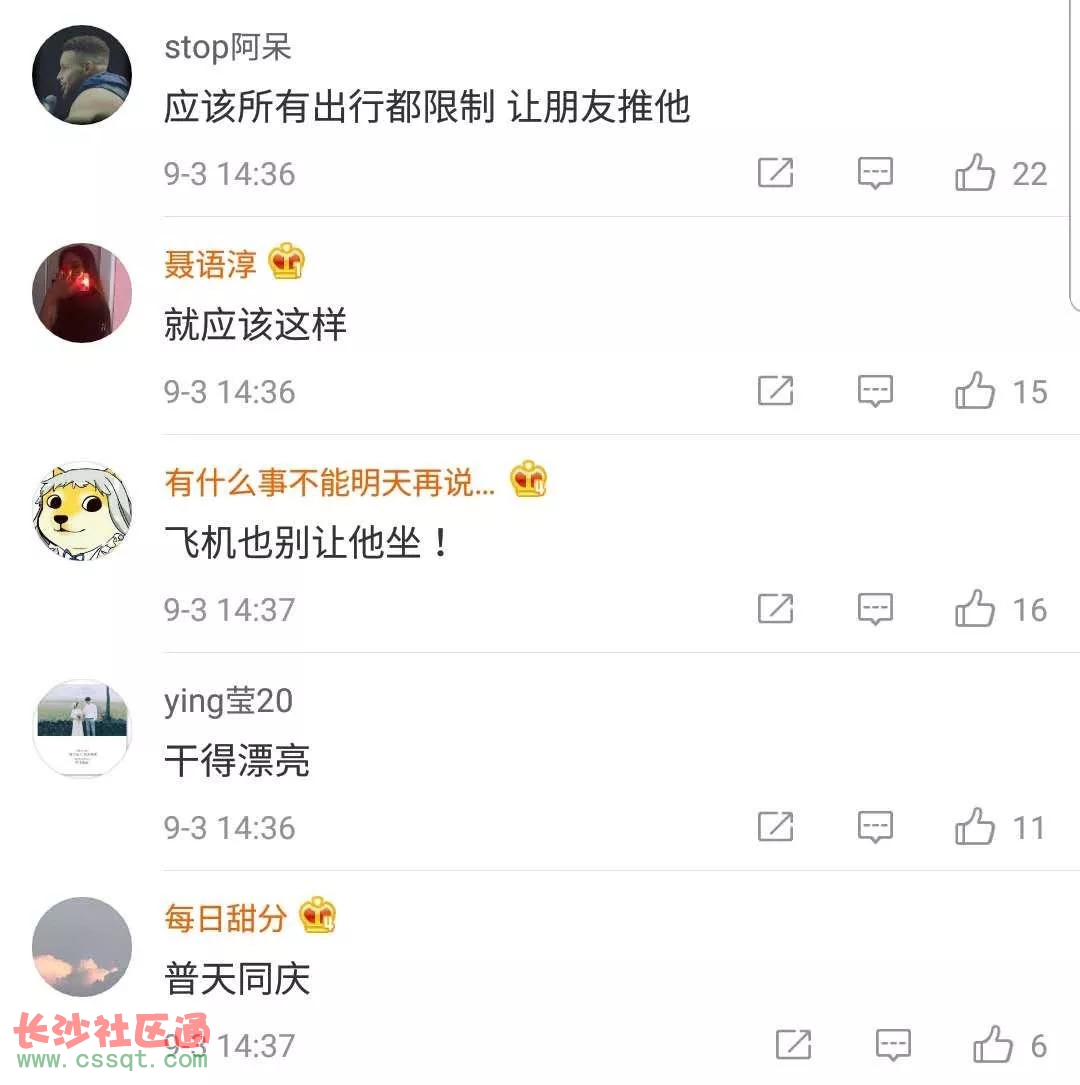Like the comment by stop阿呆

(x=975, y=173)
